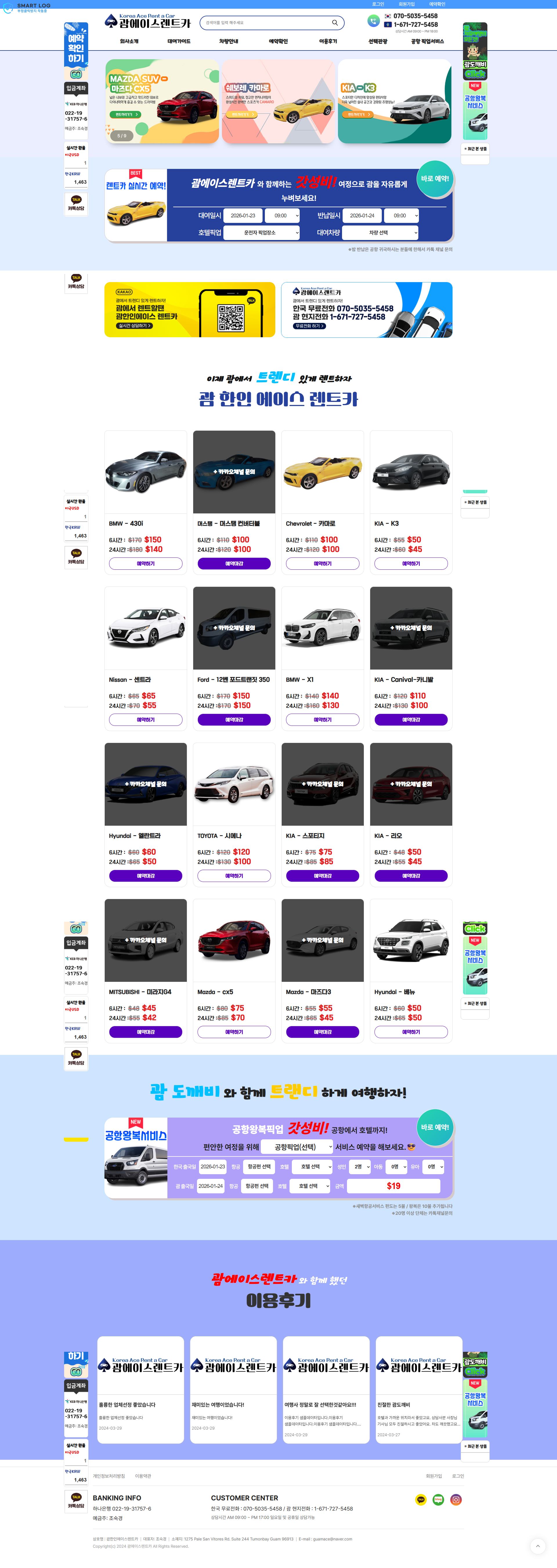Tap 예약하기 under Chevrolet 카마로
The width and height of the screenshot is (557, 1568).
[323, 564]
